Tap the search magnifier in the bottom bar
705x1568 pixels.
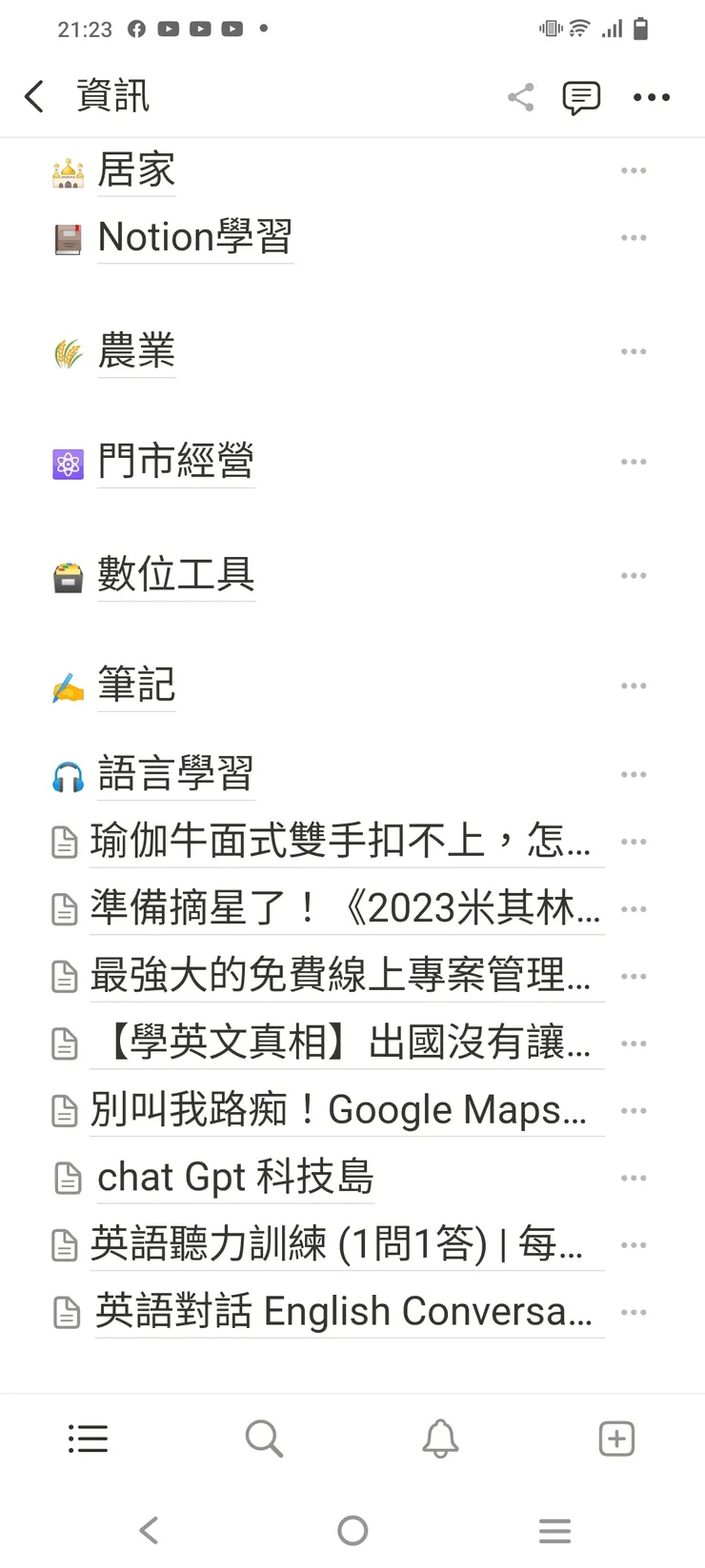[x=264, y=1439]
